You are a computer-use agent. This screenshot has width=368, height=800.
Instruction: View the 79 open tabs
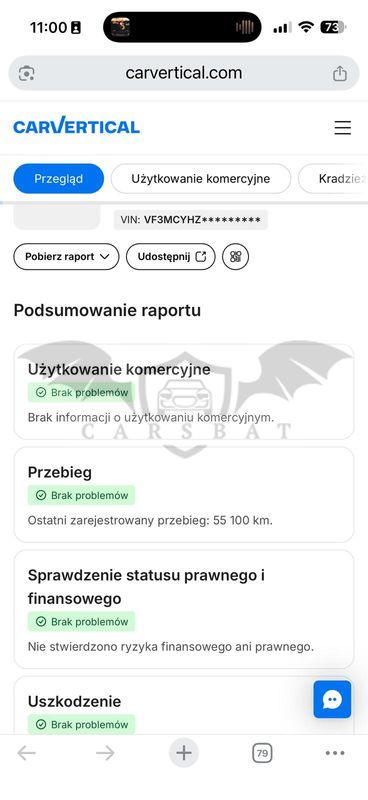pos(262,753)
